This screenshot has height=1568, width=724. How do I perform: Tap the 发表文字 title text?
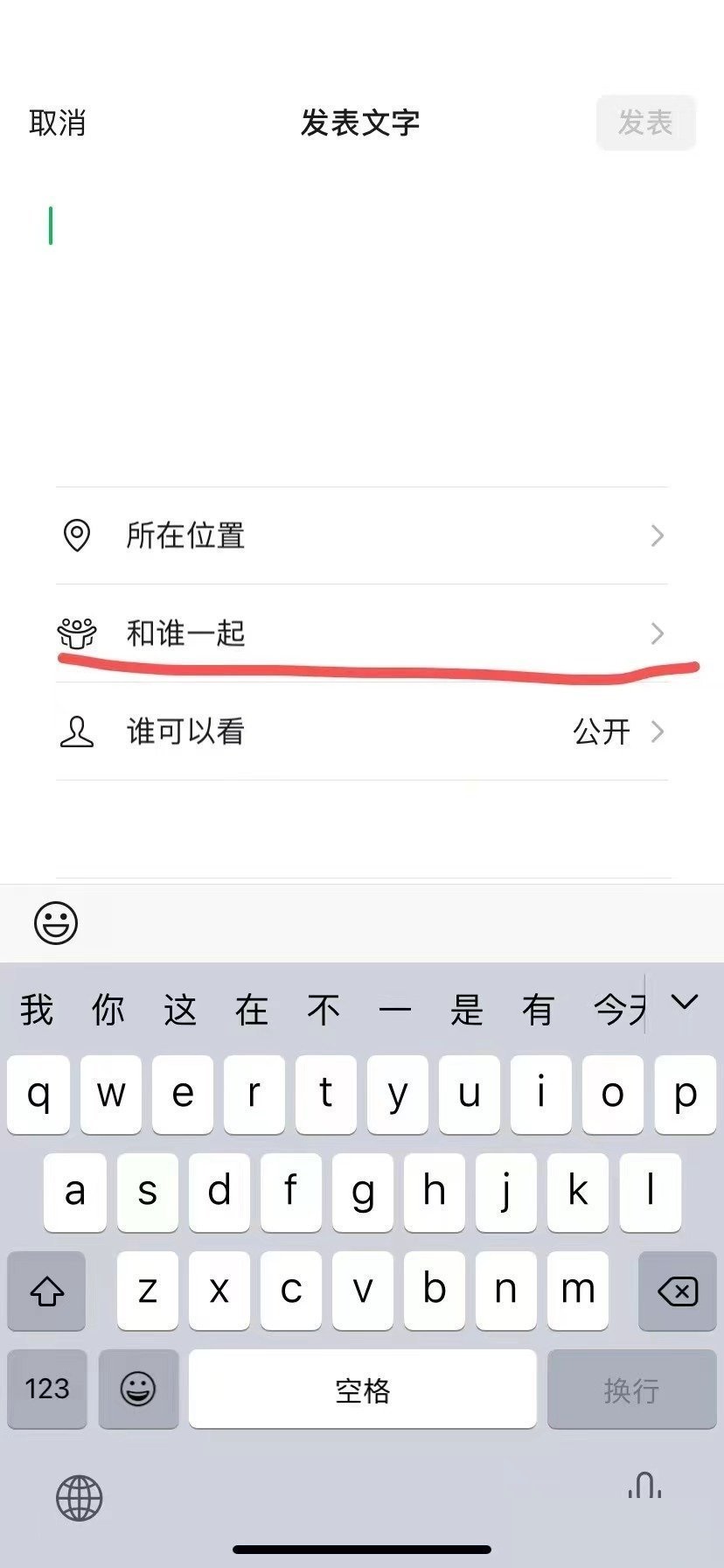(362, 122)
